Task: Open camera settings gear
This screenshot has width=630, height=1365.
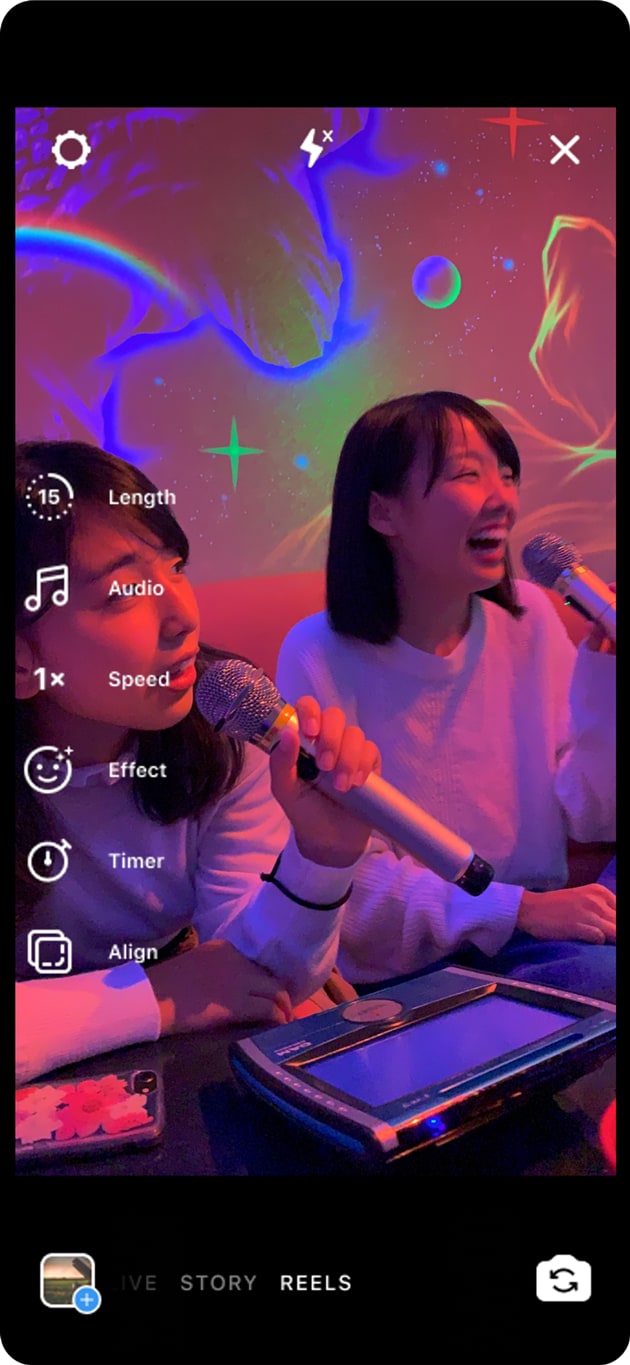Action: tap(71, 150)
